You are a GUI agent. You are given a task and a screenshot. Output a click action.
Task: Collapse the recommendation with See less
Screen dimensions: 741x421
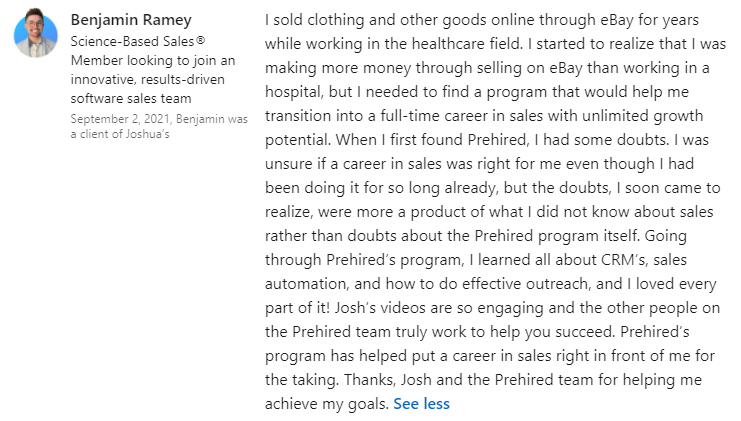coord(421,404)
